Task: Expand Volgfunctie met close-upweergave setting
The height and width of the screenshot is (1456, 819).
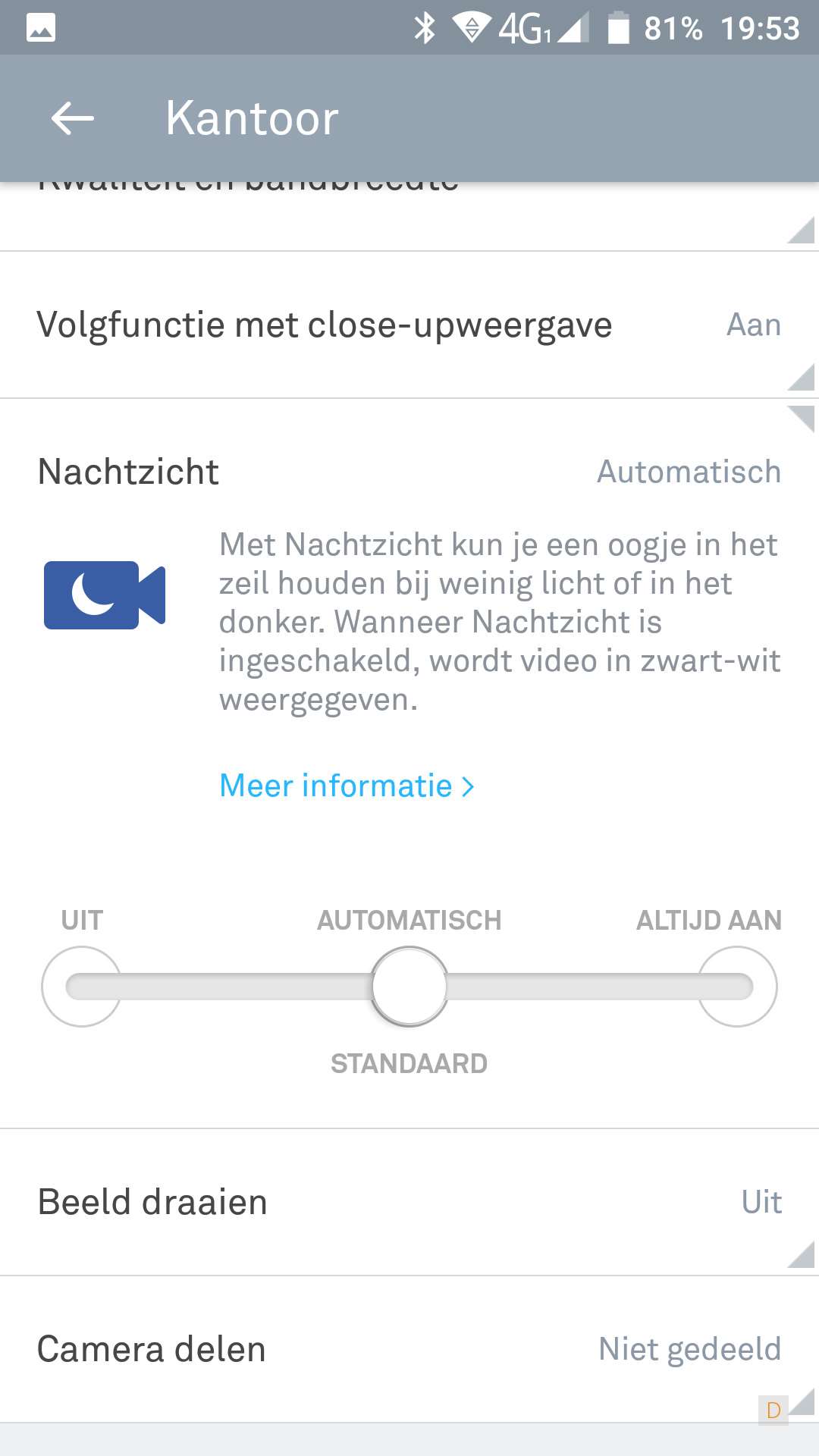Action: [x=409, y=325]
